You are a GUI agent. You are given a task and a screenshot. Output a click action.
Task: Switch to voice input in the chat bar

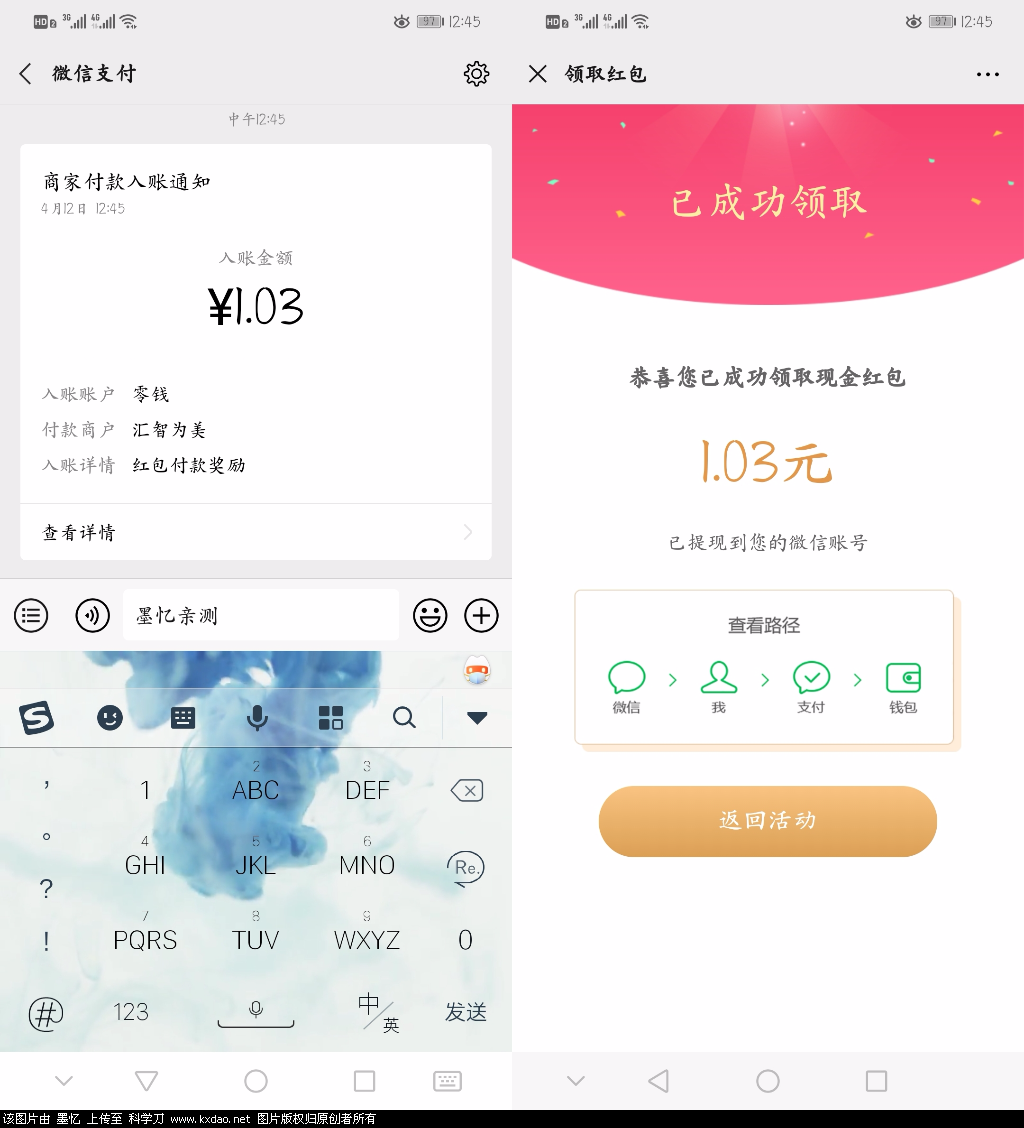[x=93, y=615]
